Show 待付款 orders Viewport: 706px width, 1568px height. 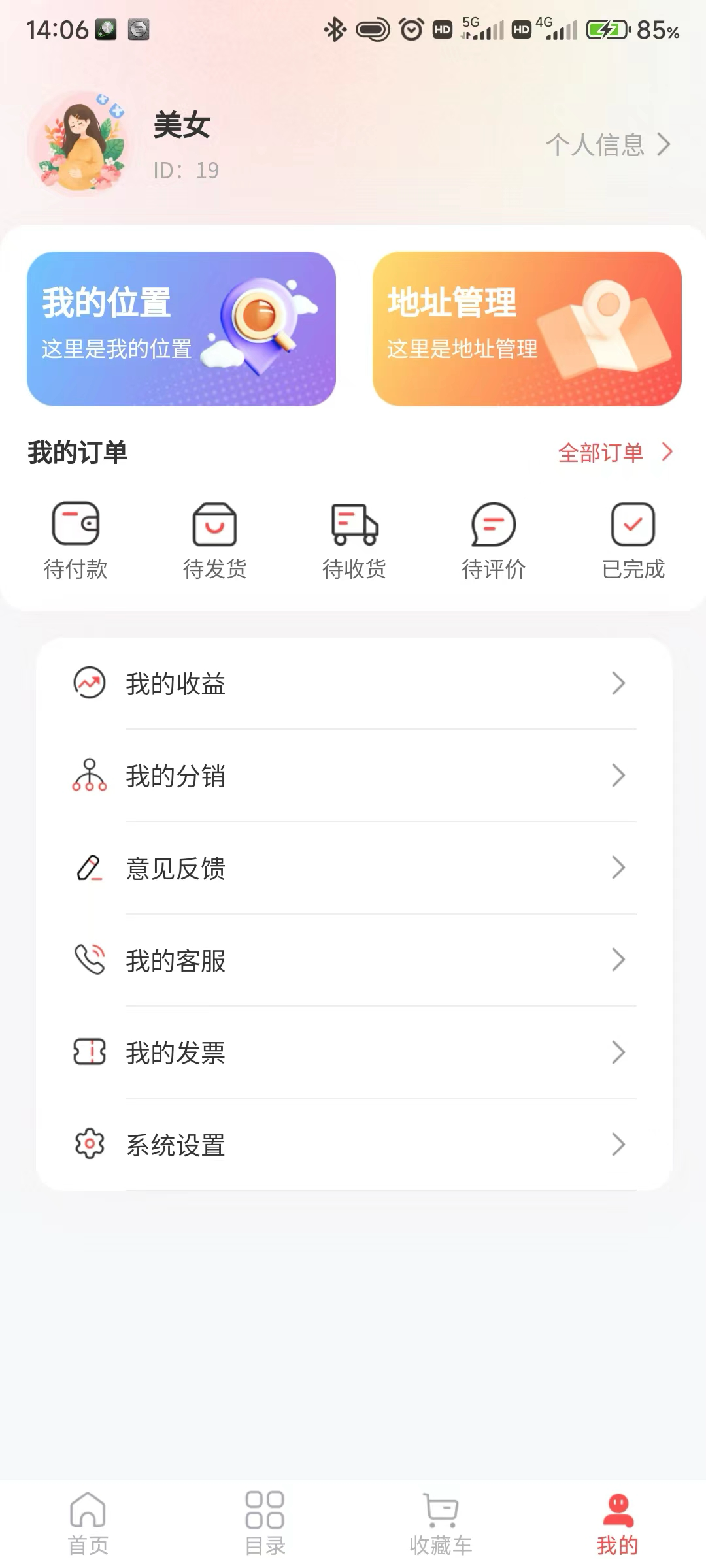coord(76,541)
